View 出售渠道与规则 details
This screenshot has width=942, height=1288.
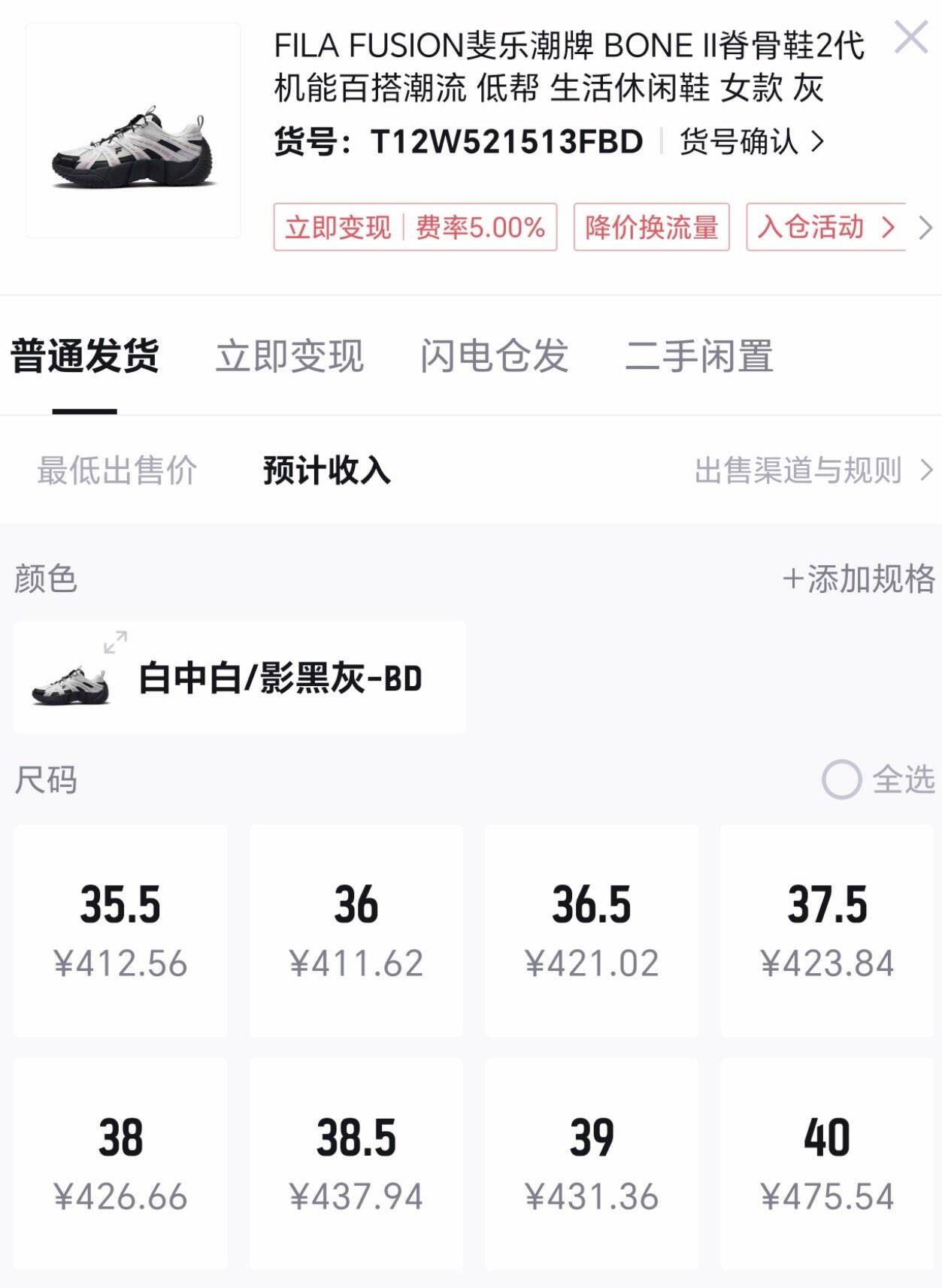click(813, 471)
